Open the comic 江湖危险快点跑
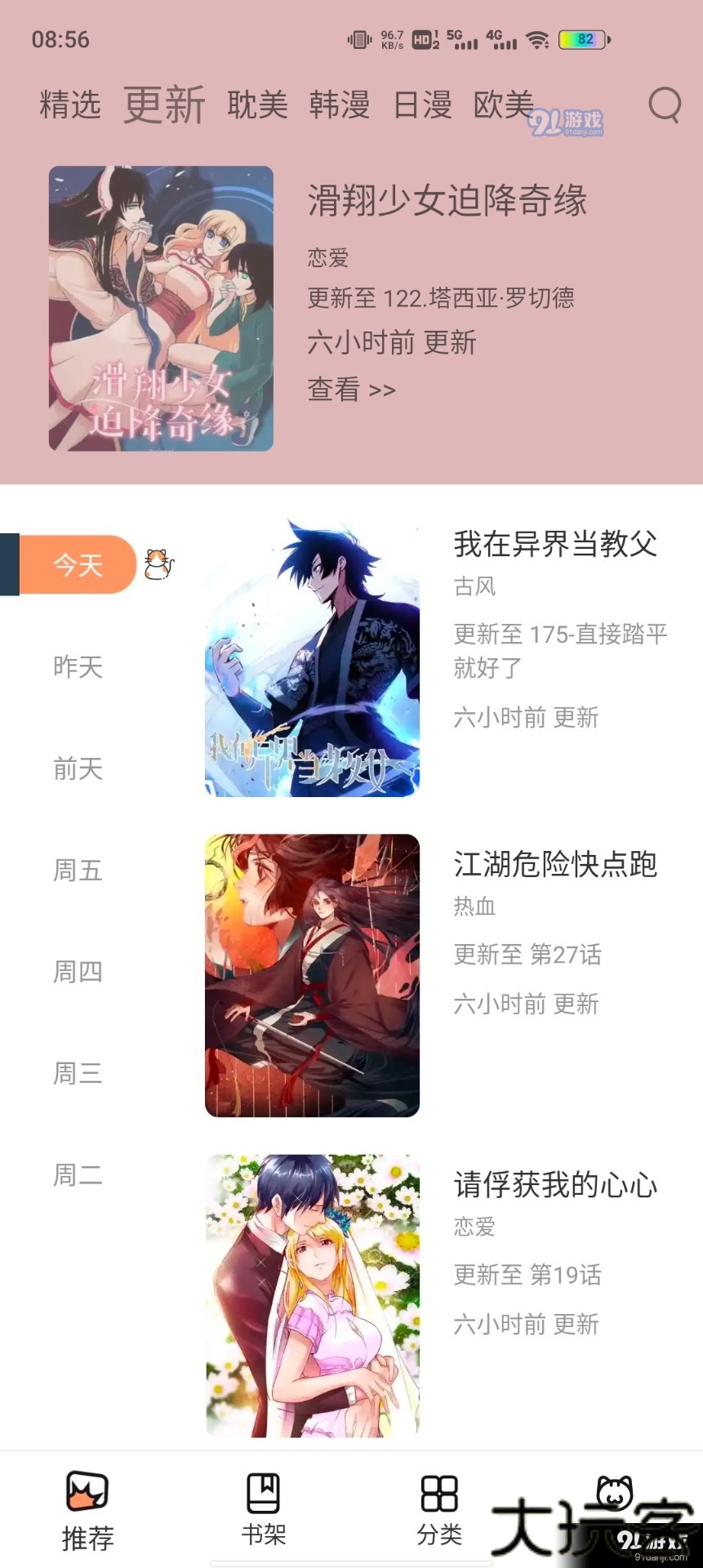The image size is (703, 1568). pos(555,865)
